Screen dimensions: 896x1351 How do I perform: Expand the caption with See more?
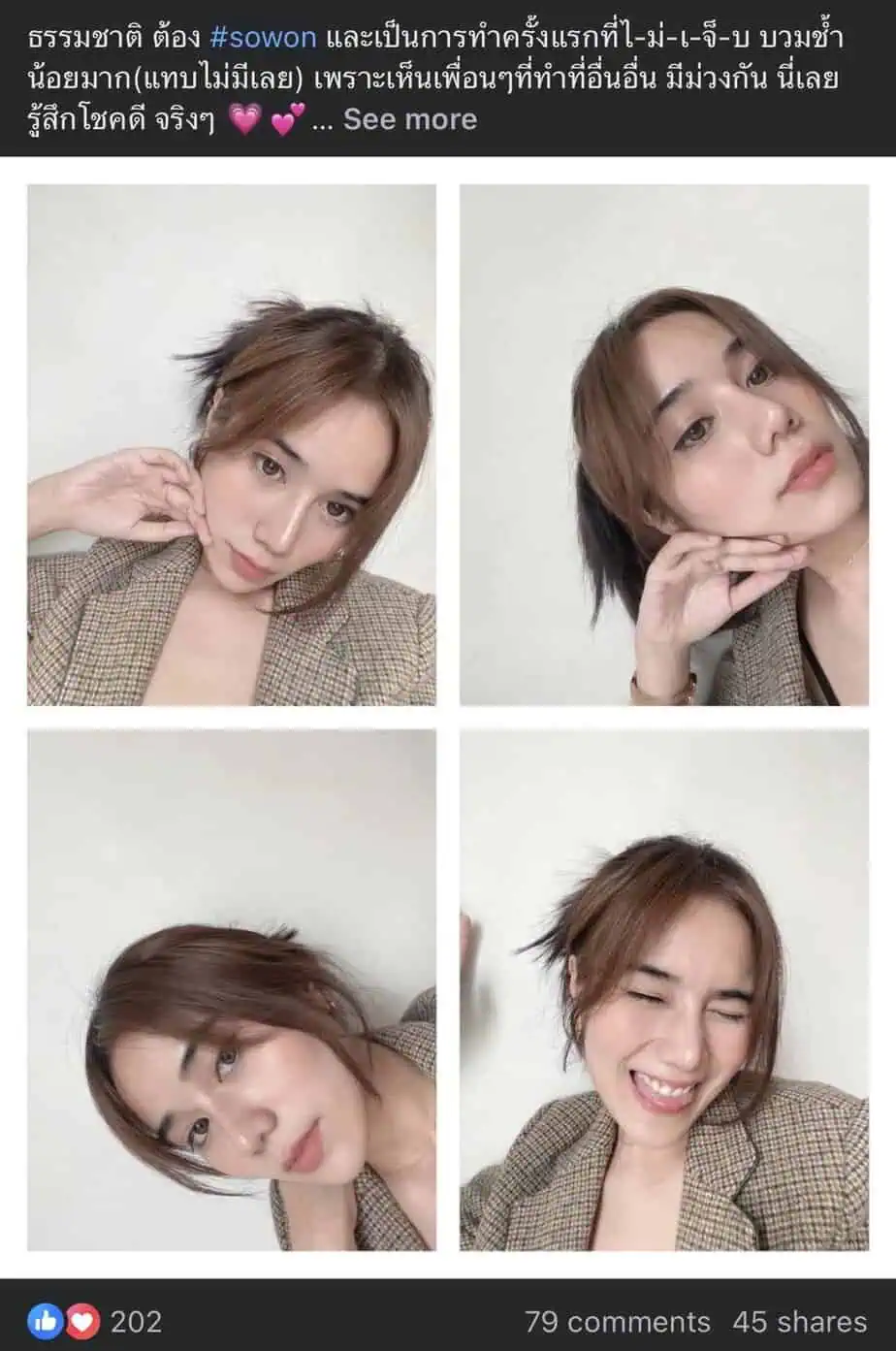409,119
